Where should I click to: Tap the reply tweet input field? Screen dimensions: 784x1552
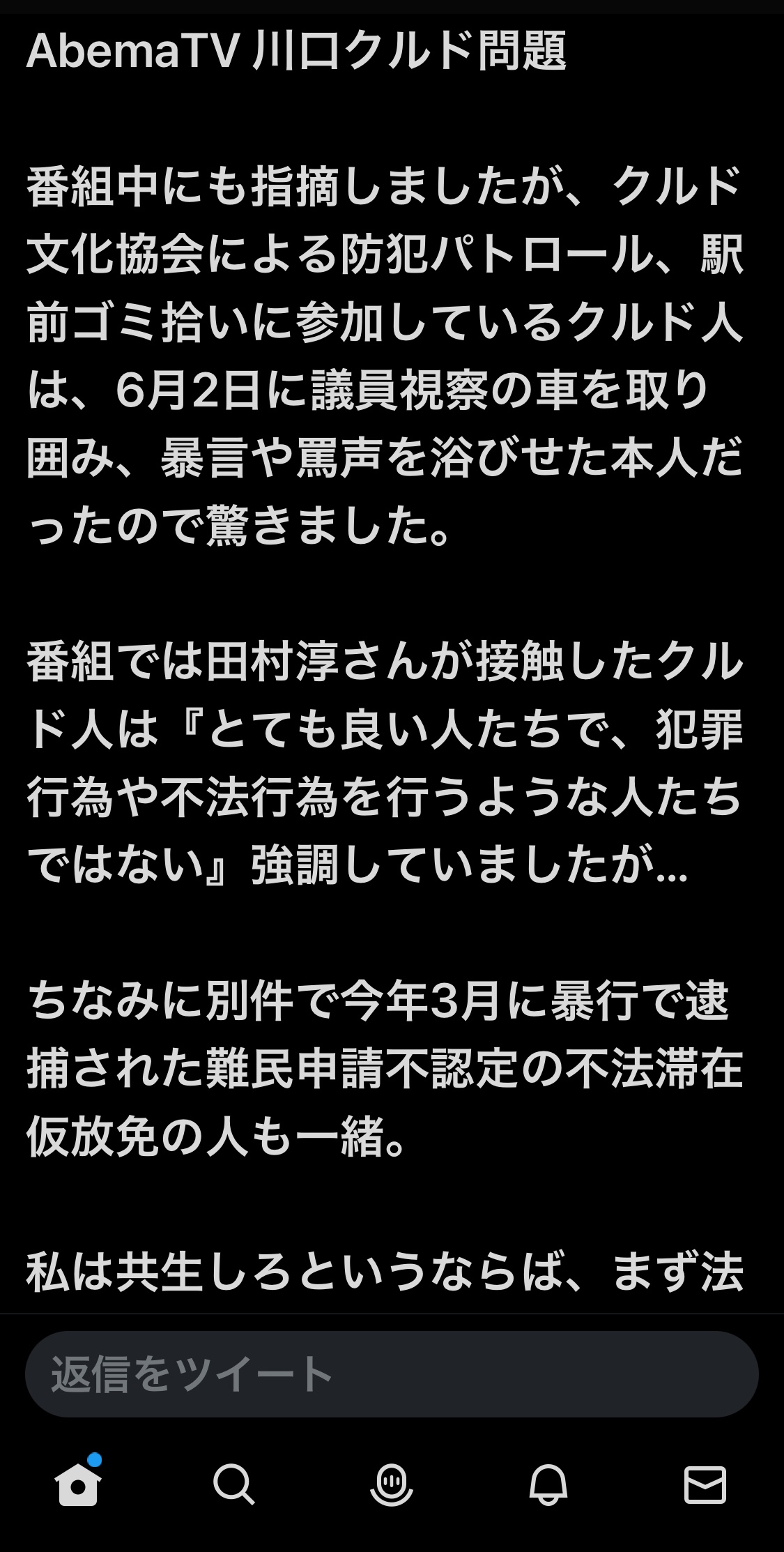392,1374
